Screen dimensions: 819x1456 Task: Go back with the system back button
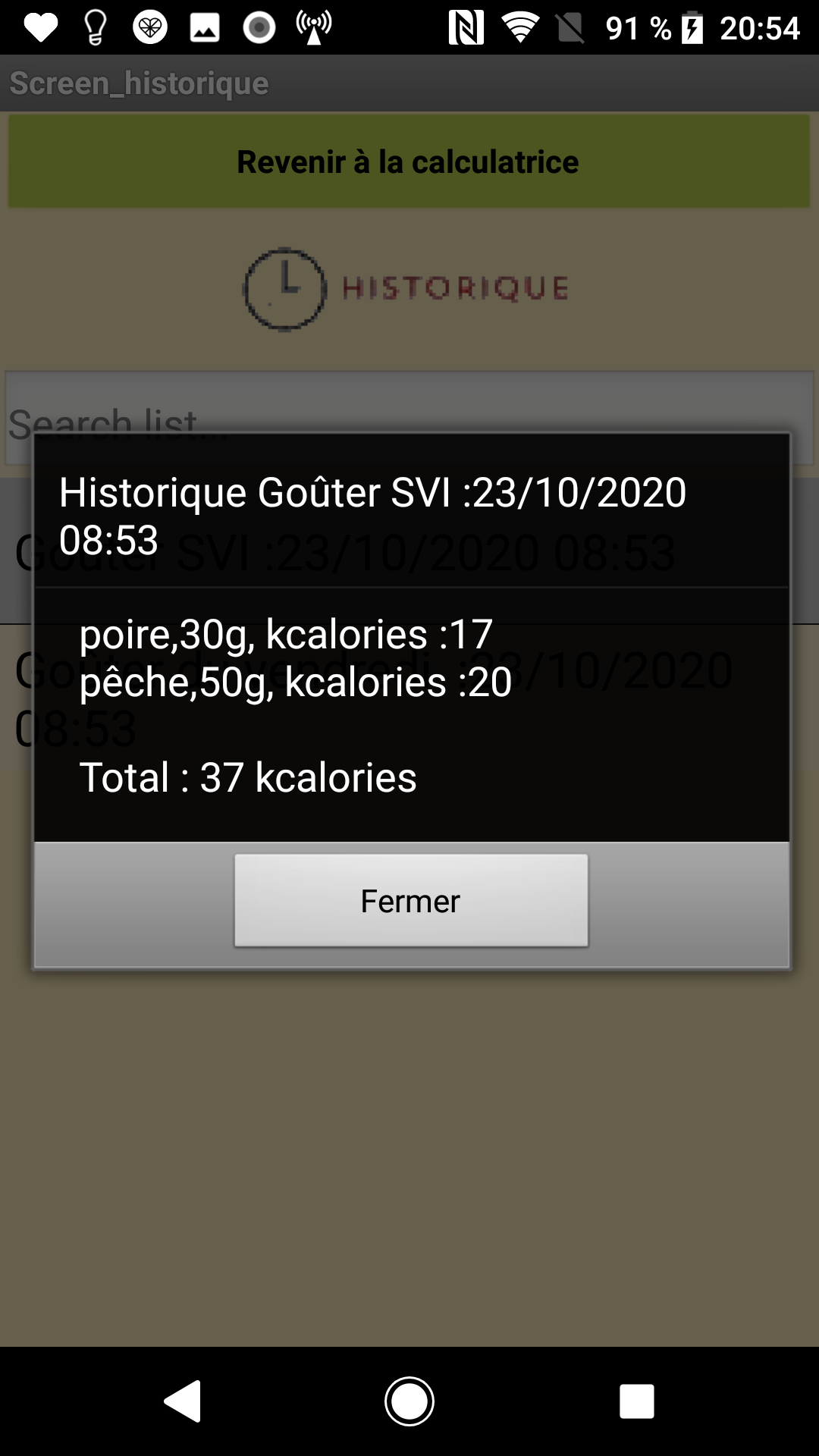point(183,1401)
